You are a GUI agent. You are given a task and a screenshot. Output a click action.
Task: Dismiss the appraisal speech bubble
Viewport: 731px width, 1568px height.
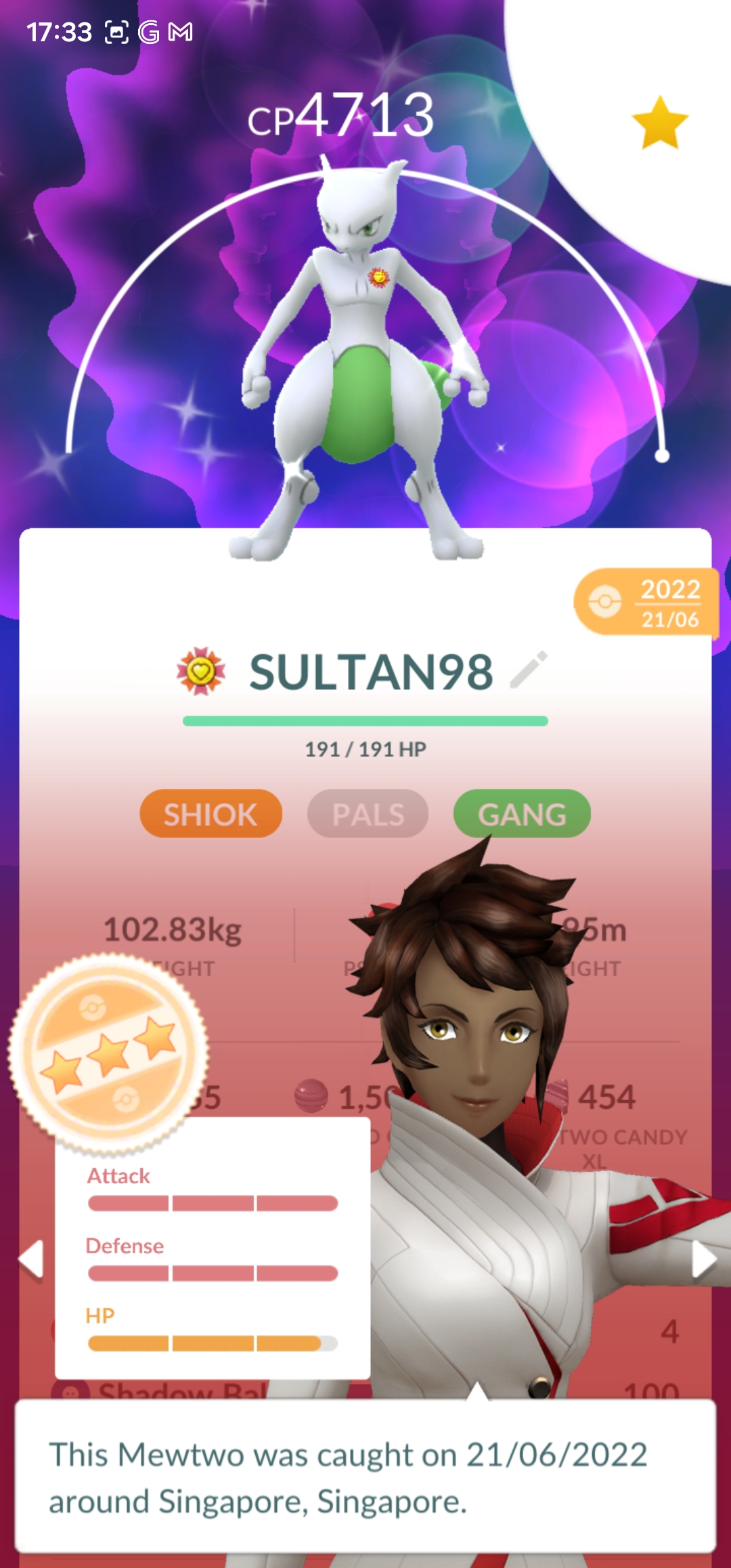[365, 1477]
